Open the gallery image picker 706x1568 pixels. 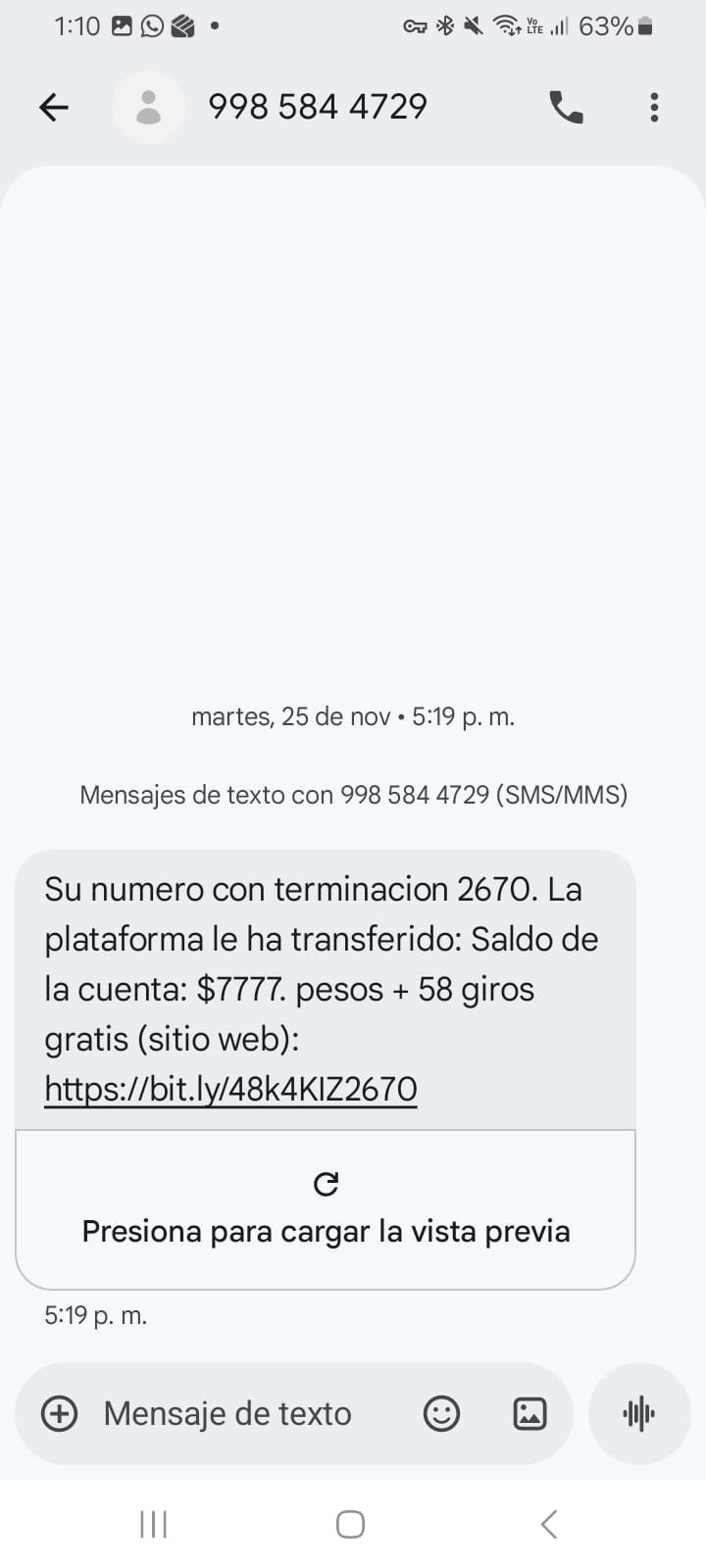pyautogui.click(x=529, y=1413)
